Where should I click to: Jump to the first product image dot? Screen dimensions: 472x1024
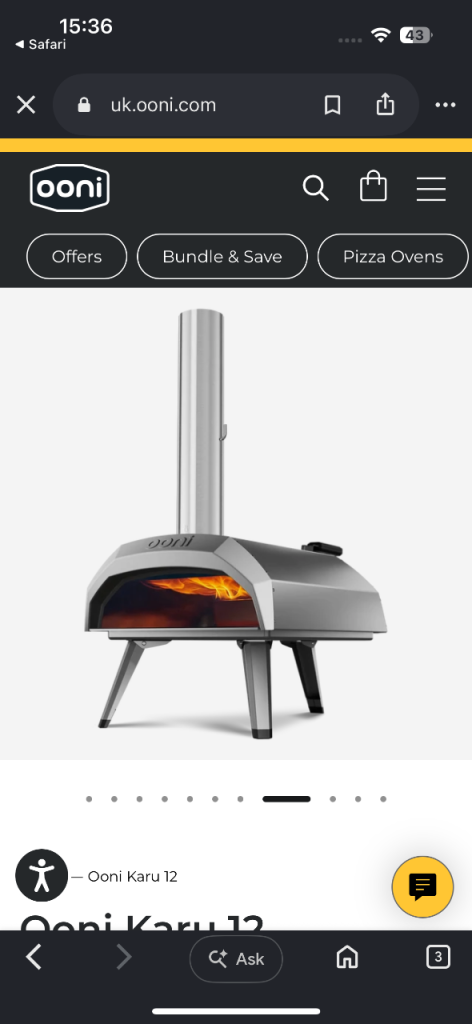click(89, 799)
